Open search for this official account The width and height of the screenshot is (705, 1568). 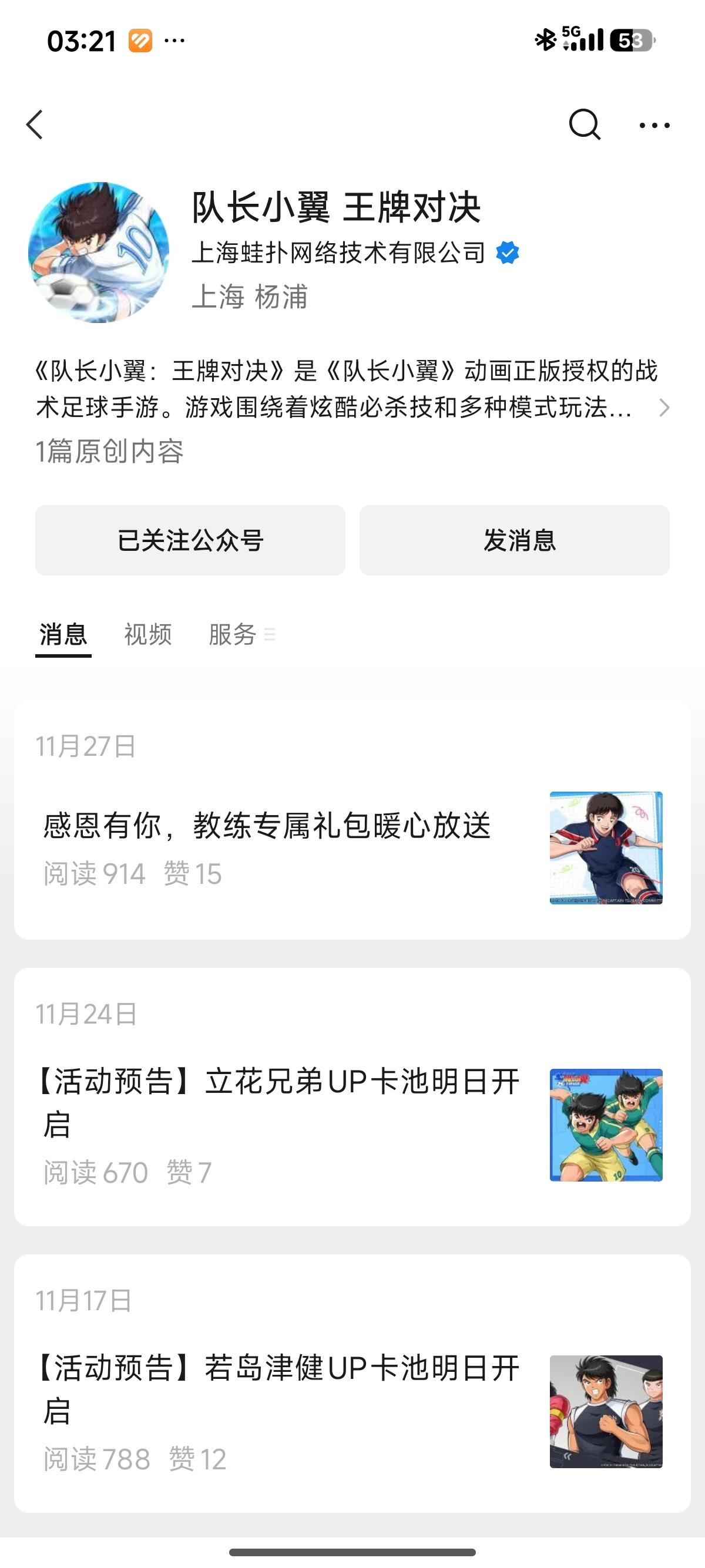pos(584,125)
